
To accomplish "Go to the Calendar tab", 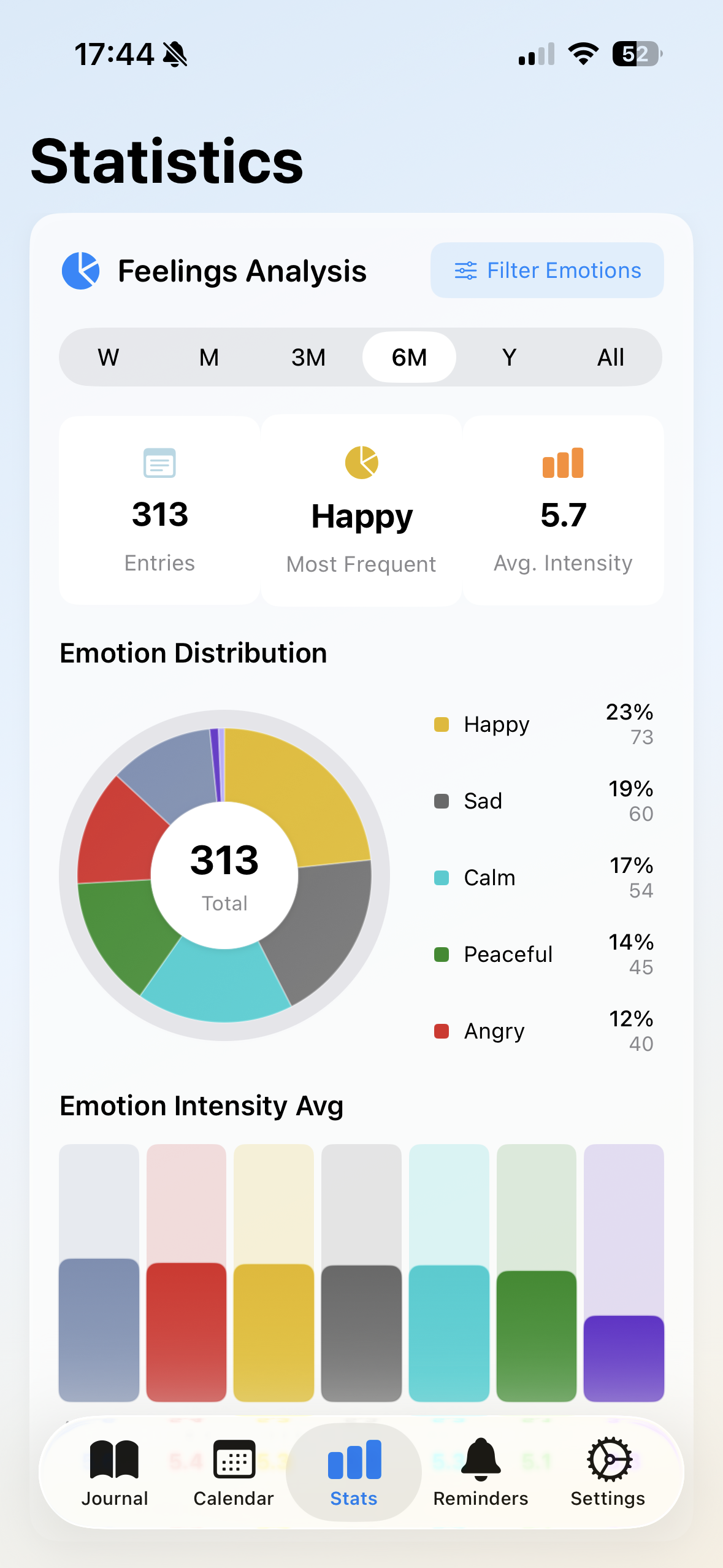I will tap(234, 1472).
